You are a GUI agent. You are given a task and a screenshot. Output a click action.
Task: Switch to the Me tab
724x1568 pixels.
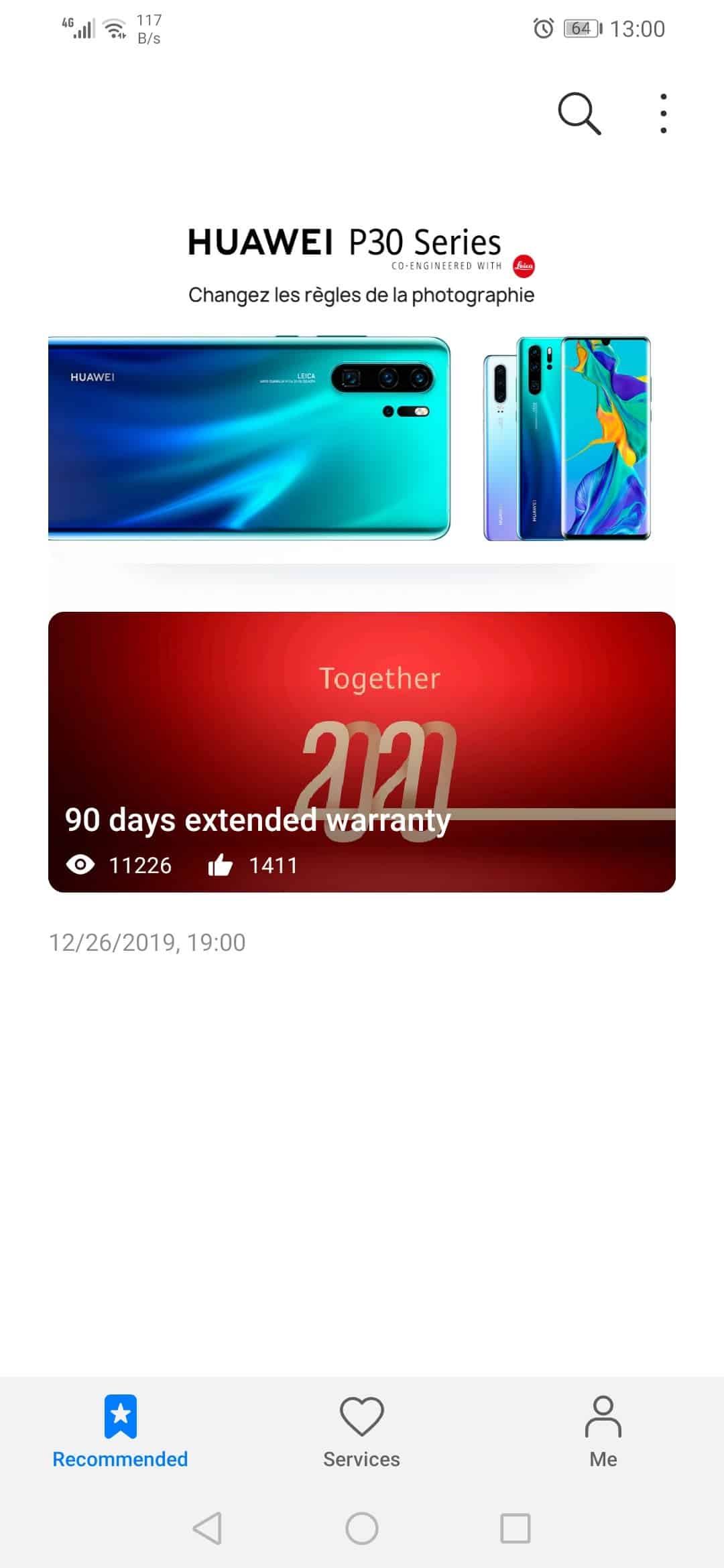603,1433
